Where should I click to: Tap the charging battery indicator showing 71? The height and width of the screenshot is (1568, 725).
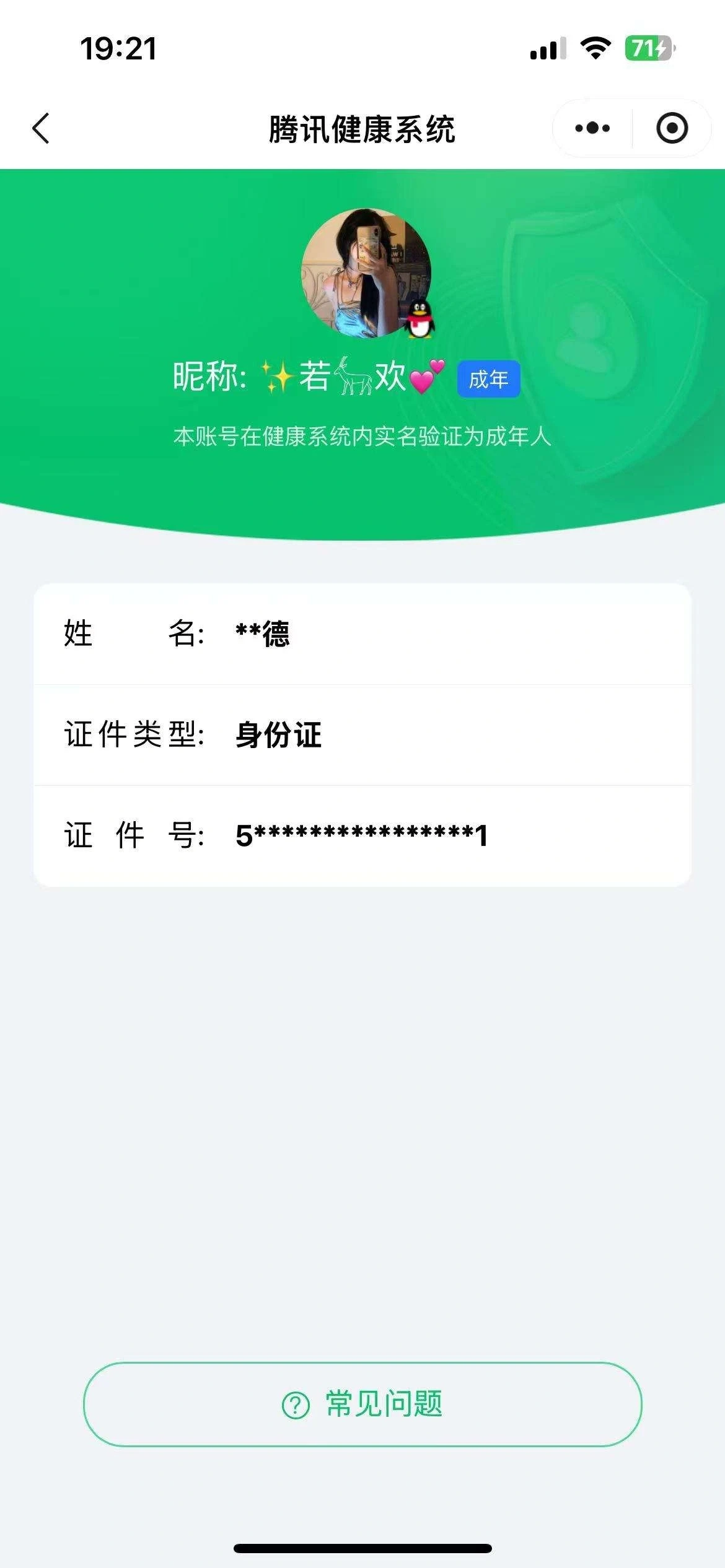[647, 48]
